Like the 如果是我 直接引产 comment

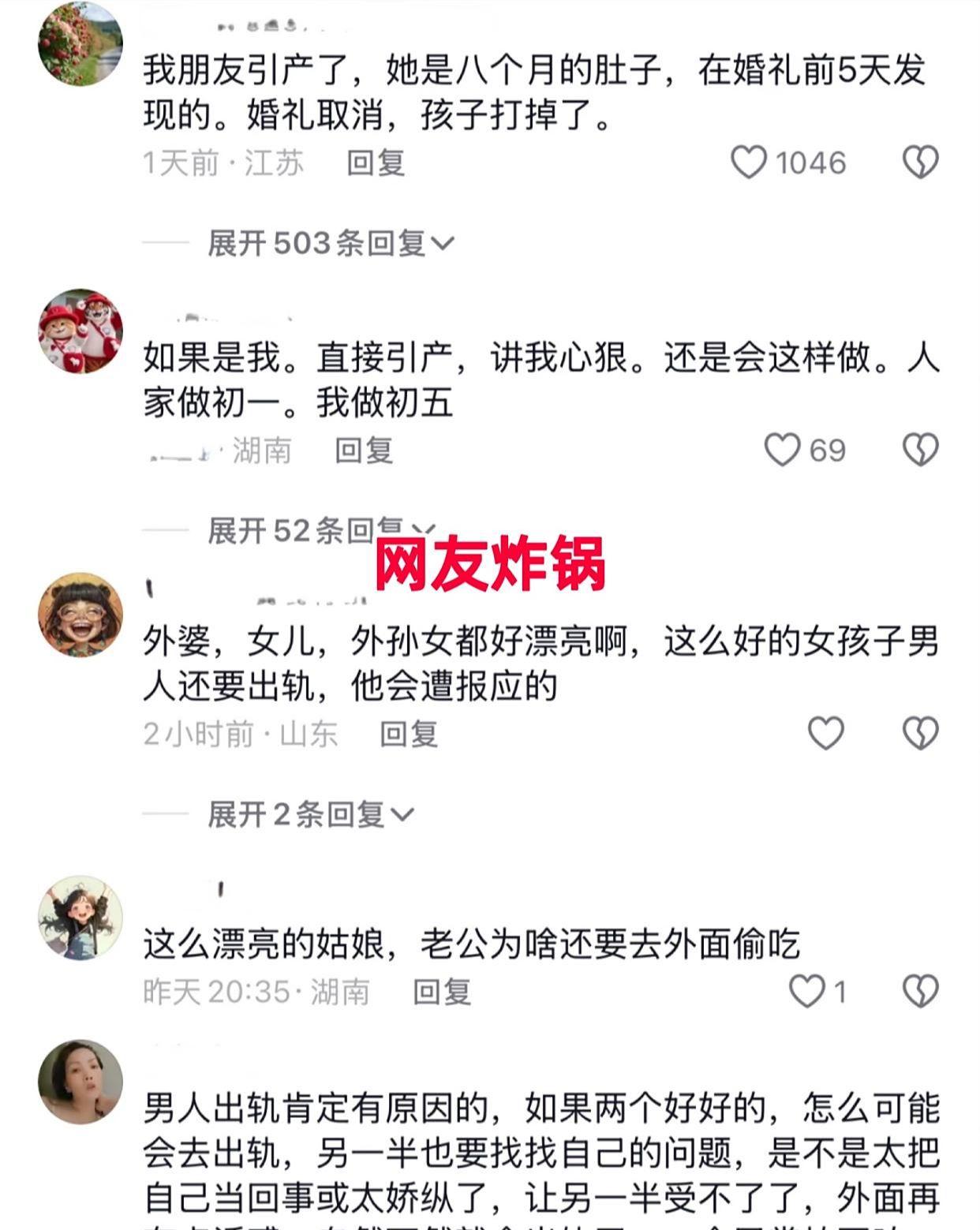point(782,450)
